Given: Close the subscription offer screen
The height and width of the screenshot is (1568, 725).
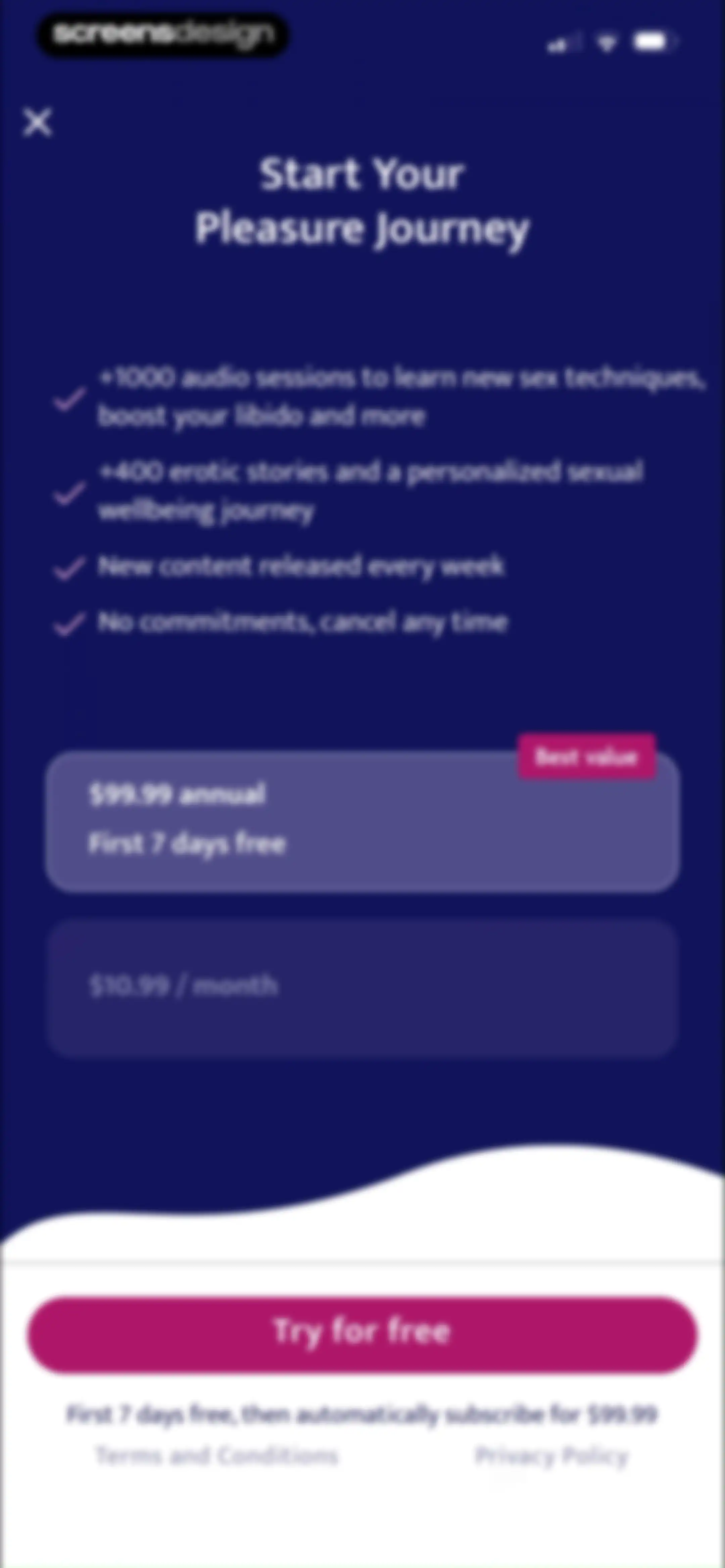Looking at the screenshot, I should [38, 122].
